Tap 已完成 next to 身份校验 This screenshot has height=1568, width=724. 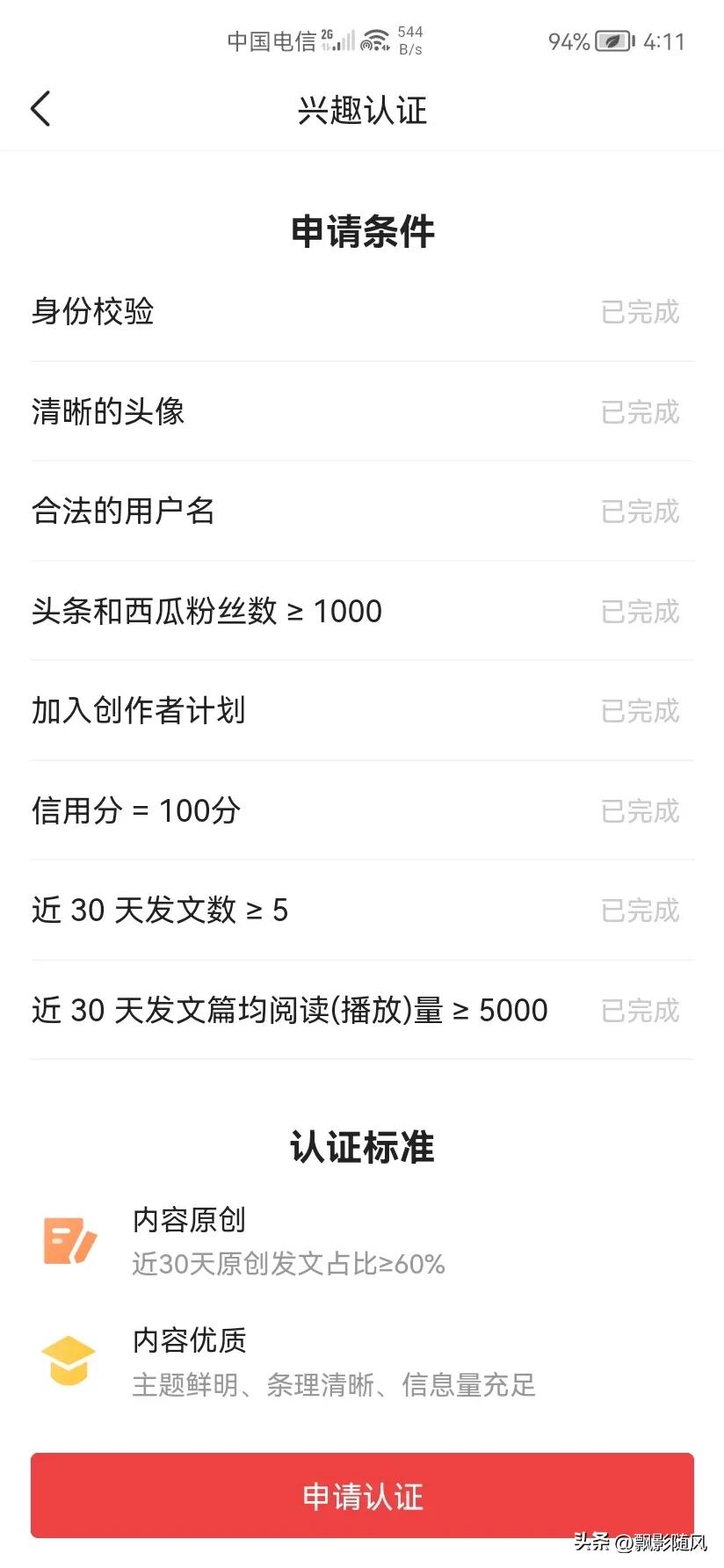click(x=640, y=313)
